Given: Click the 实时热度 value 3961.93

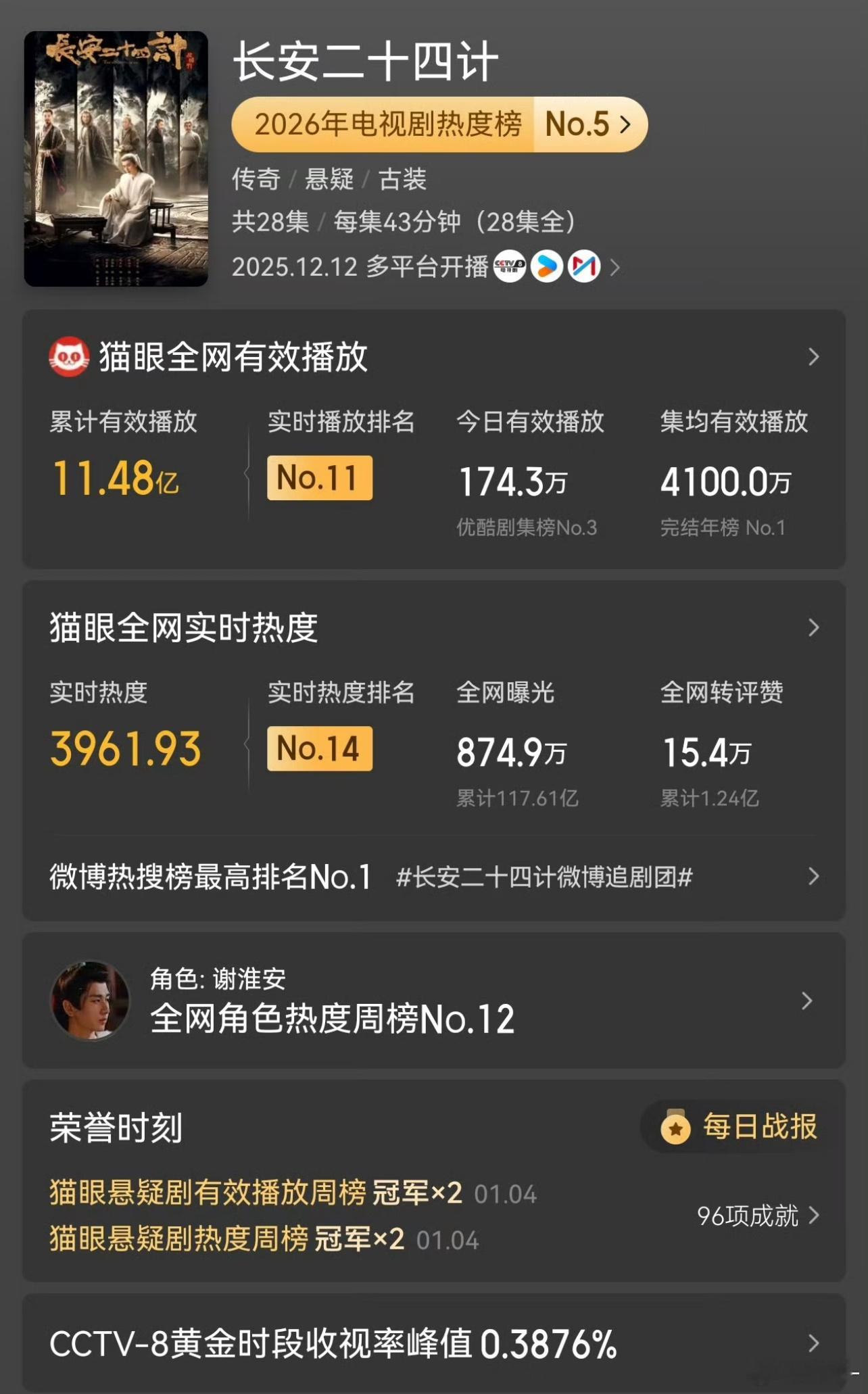Looking at the screenshot, I should coord(125,747).
